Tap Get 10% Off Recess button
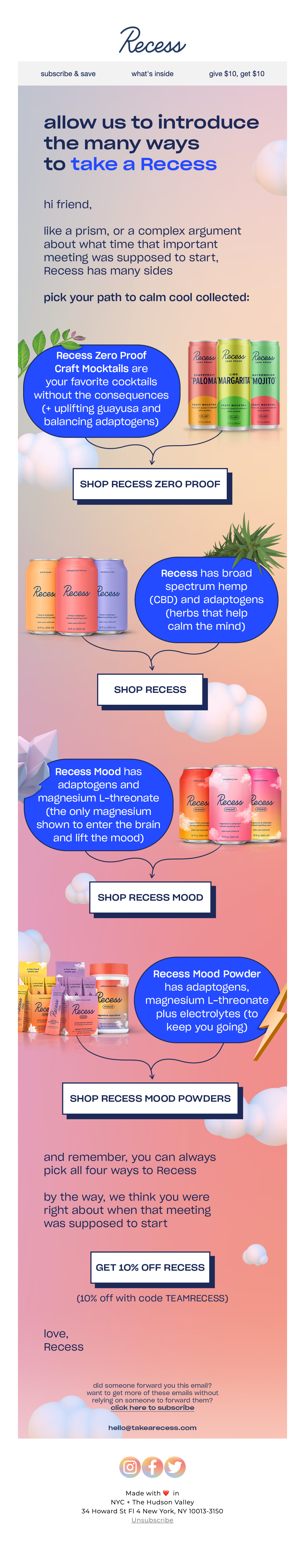 (x=150, y=1267)
